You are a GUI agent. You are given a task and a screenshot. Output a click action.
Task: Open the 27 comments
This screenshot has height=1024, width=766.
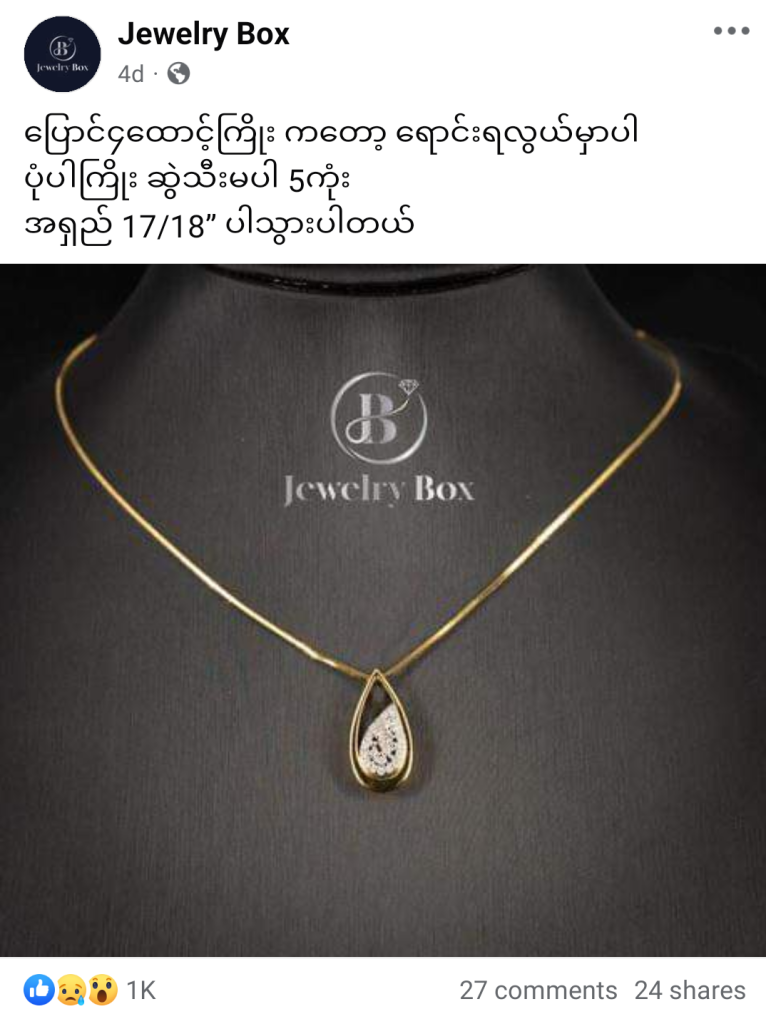coord(538,990)
